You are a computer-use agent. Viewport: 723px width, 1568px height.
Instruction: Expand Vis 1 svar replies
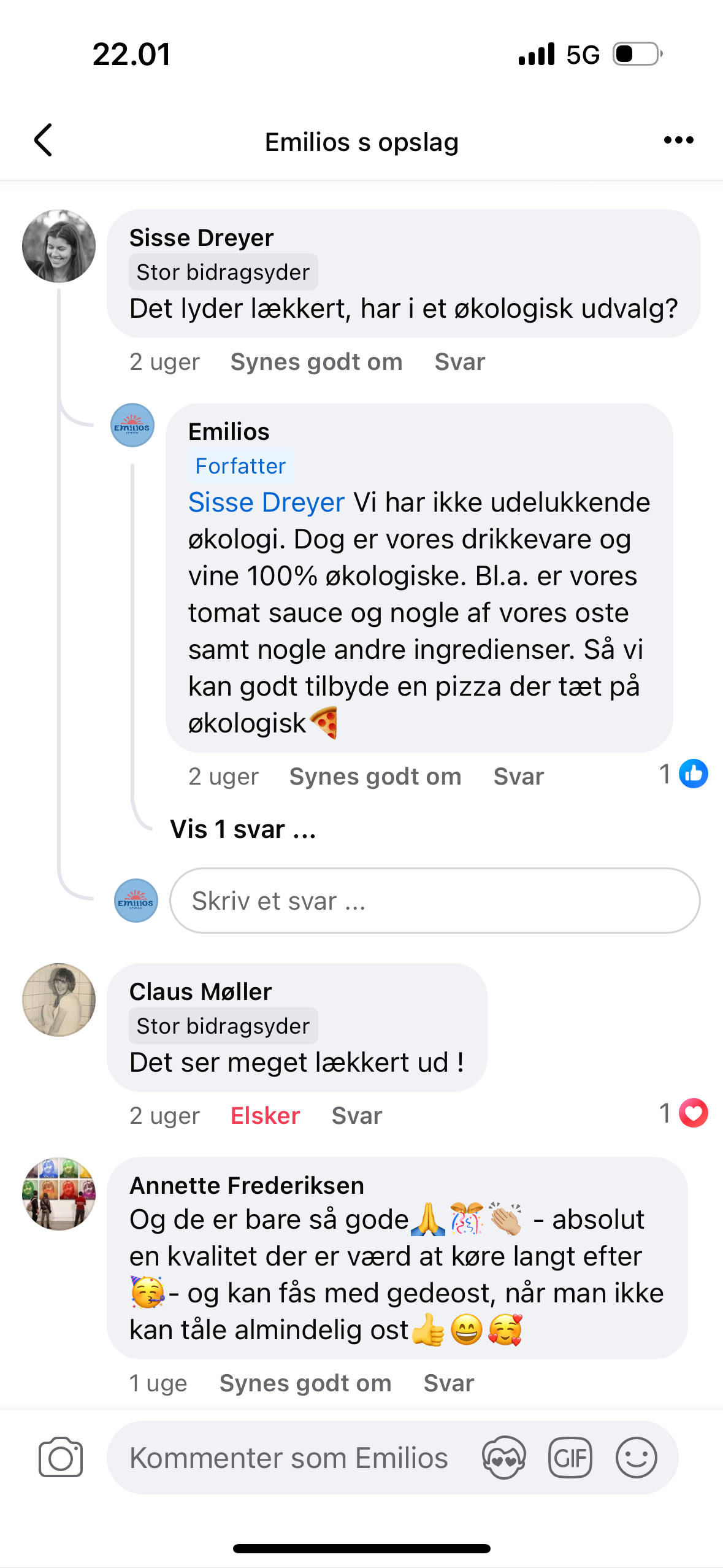(x=243, y=829)
